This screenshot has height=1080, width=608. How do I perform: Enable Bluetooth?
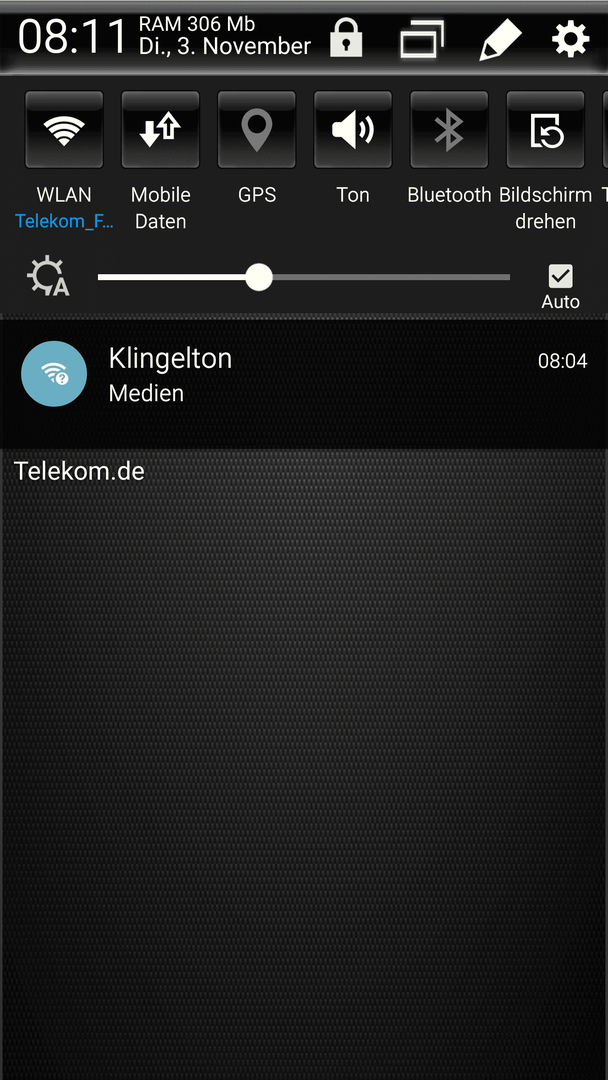(449, 129)
